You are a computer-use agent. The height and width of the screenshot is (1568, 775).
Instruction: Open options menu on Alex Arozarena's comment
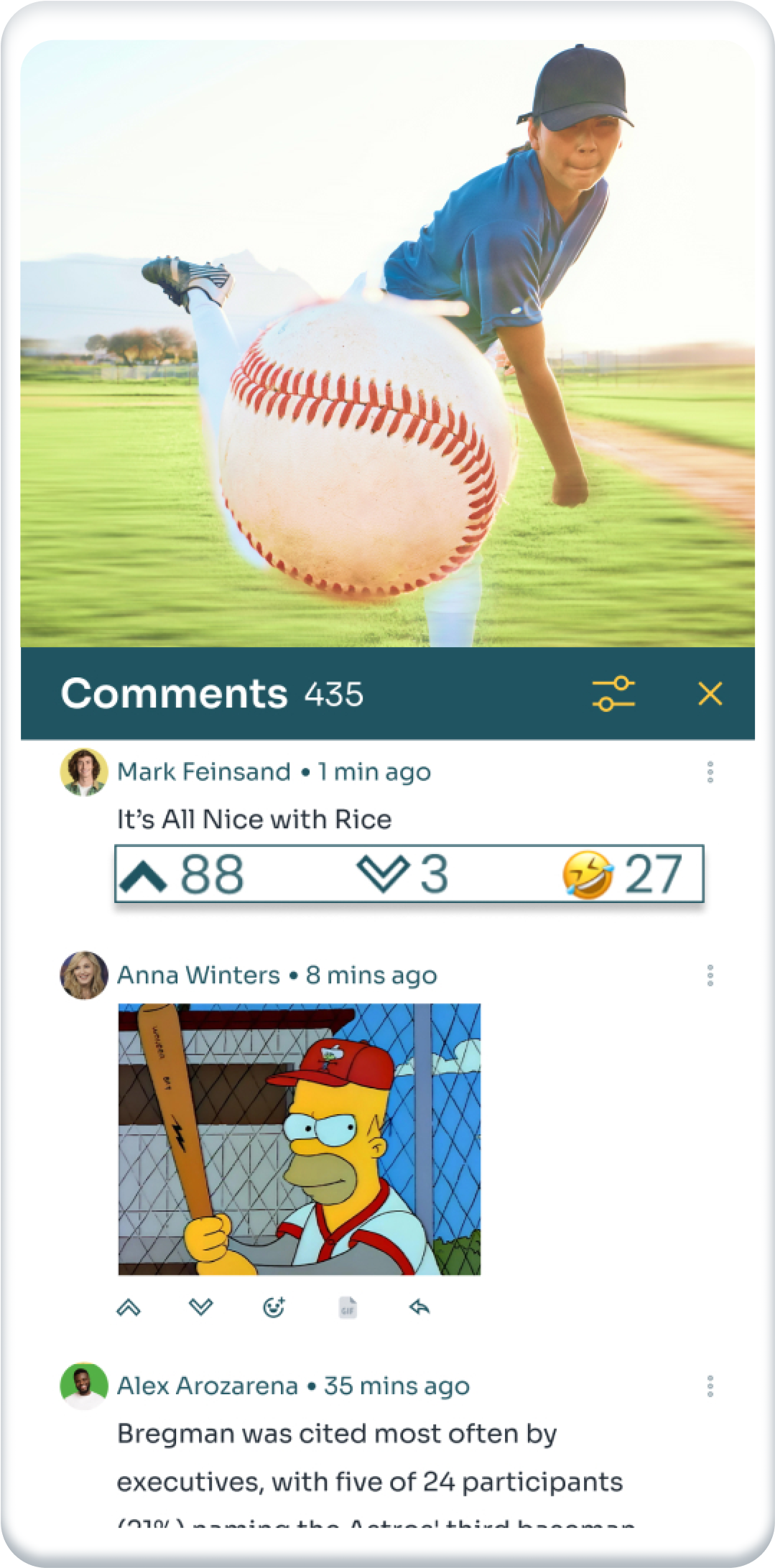pos(710,1386)
